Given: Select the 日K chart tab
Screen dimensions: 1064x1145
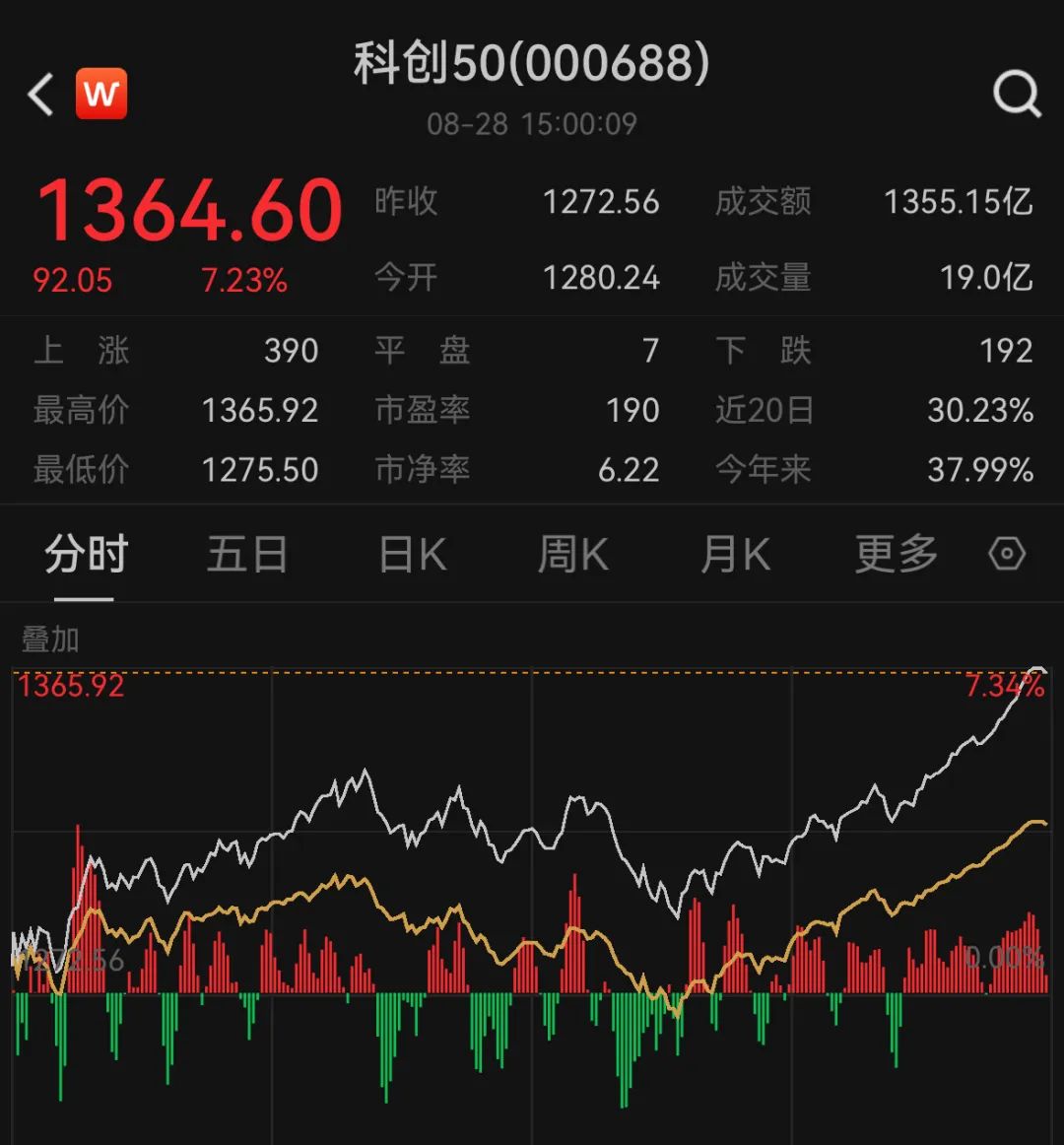Looking at the screenshot, I should coord(412,555).
